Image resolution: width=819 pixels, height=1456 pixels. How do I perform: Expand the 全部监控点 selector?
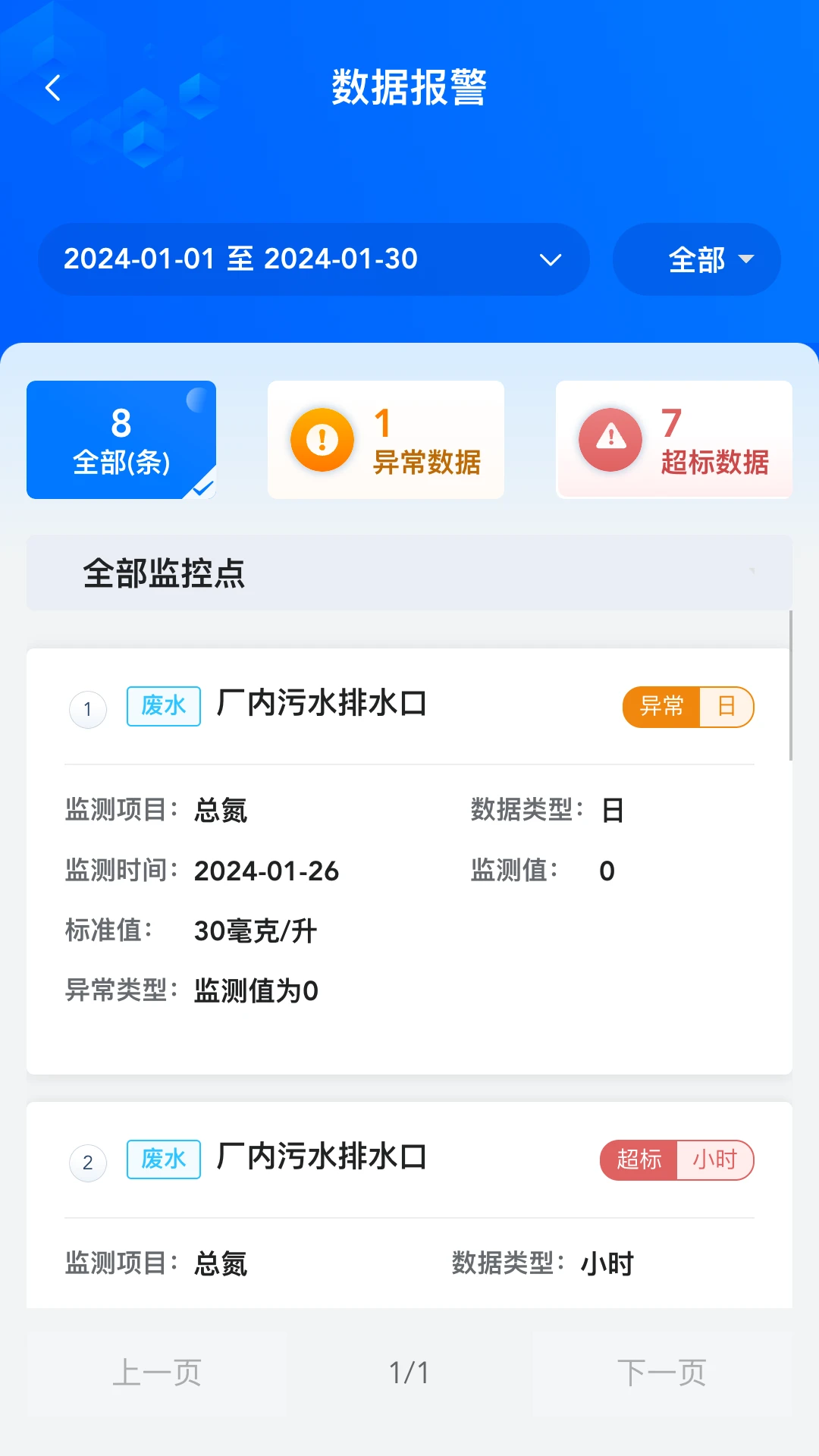(x=409, y=573)
